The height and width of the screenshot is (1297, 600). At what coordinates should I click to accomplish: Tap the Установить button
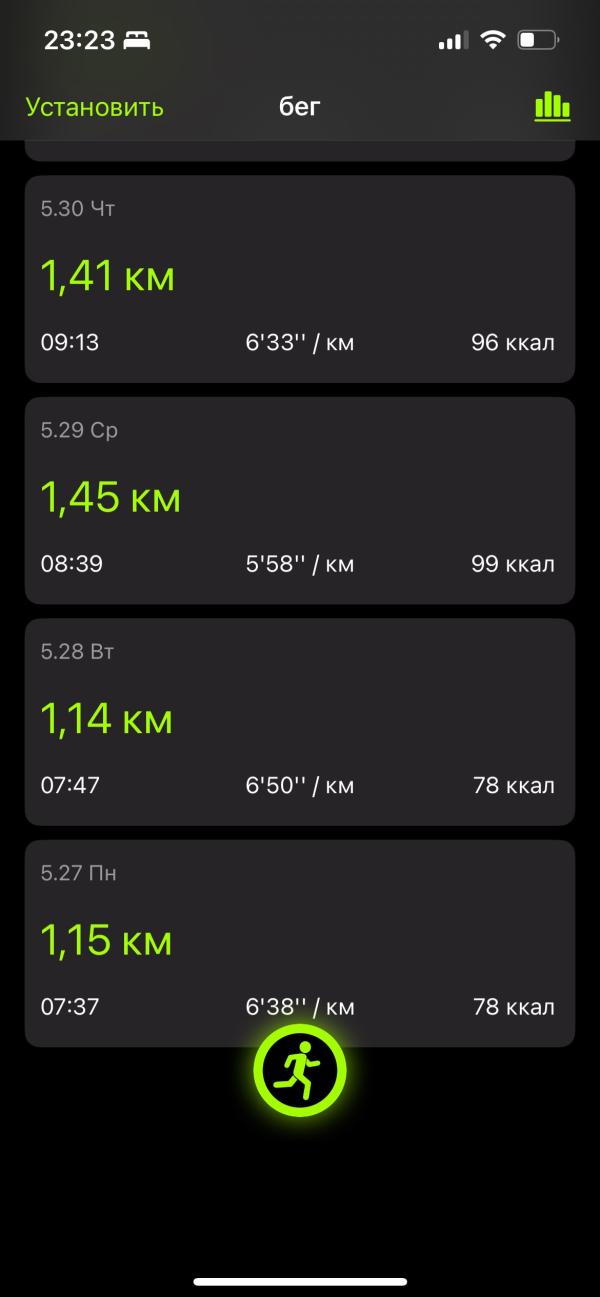94,107
